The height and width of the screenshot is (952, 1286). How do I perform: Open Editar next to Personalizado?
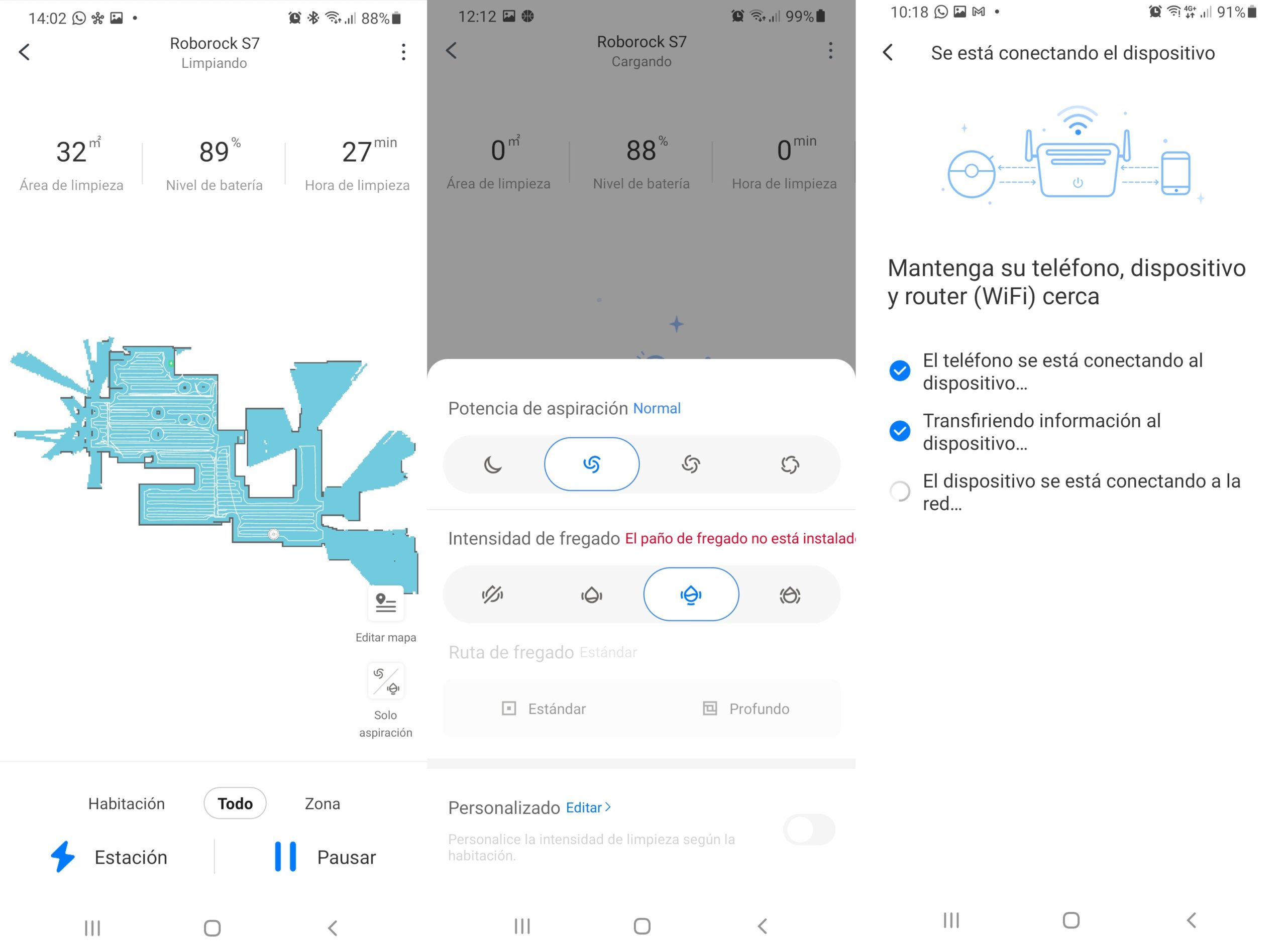point(588,807)
